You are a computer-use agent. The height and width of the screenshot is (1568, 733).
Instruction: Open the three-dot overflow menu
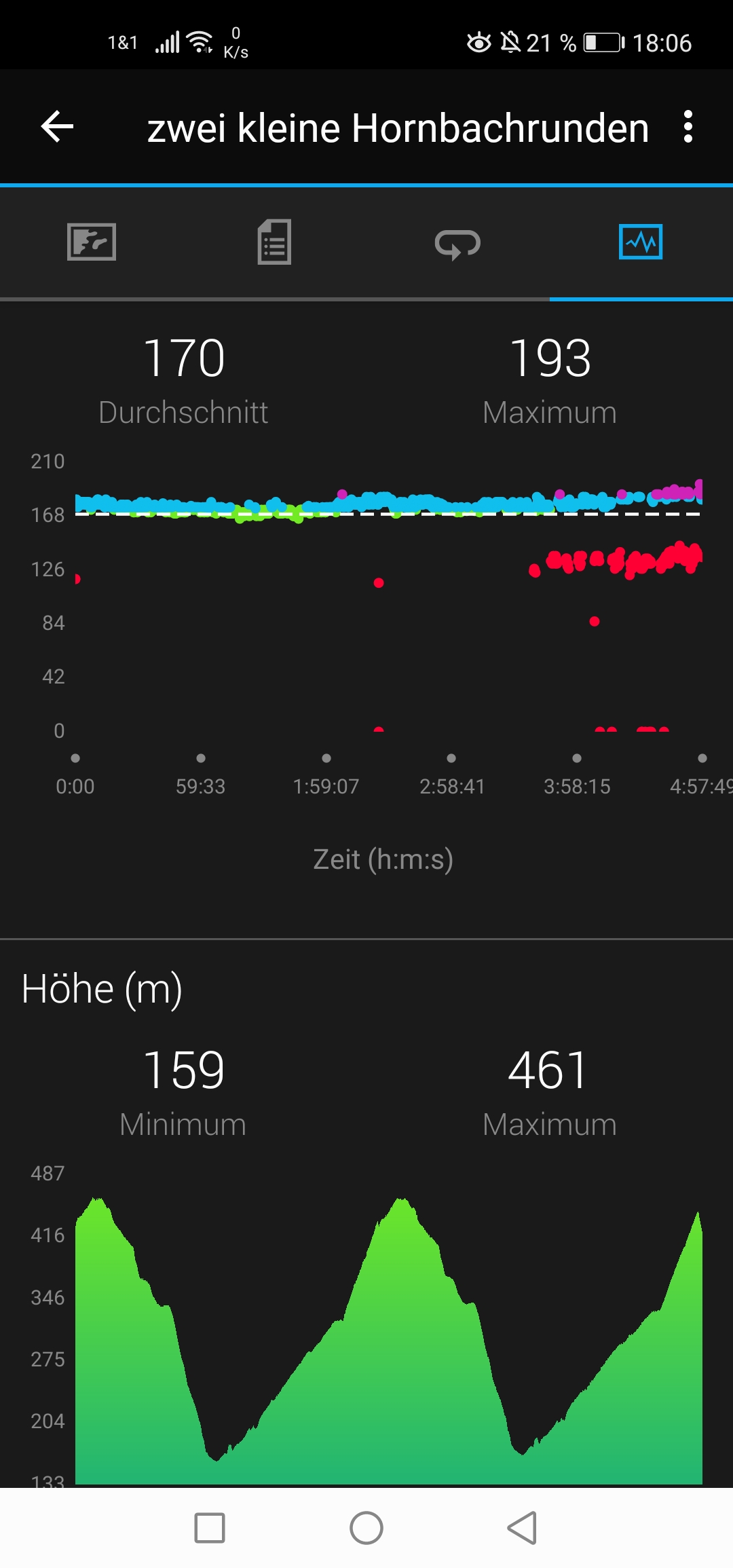[x=688, y=127]
